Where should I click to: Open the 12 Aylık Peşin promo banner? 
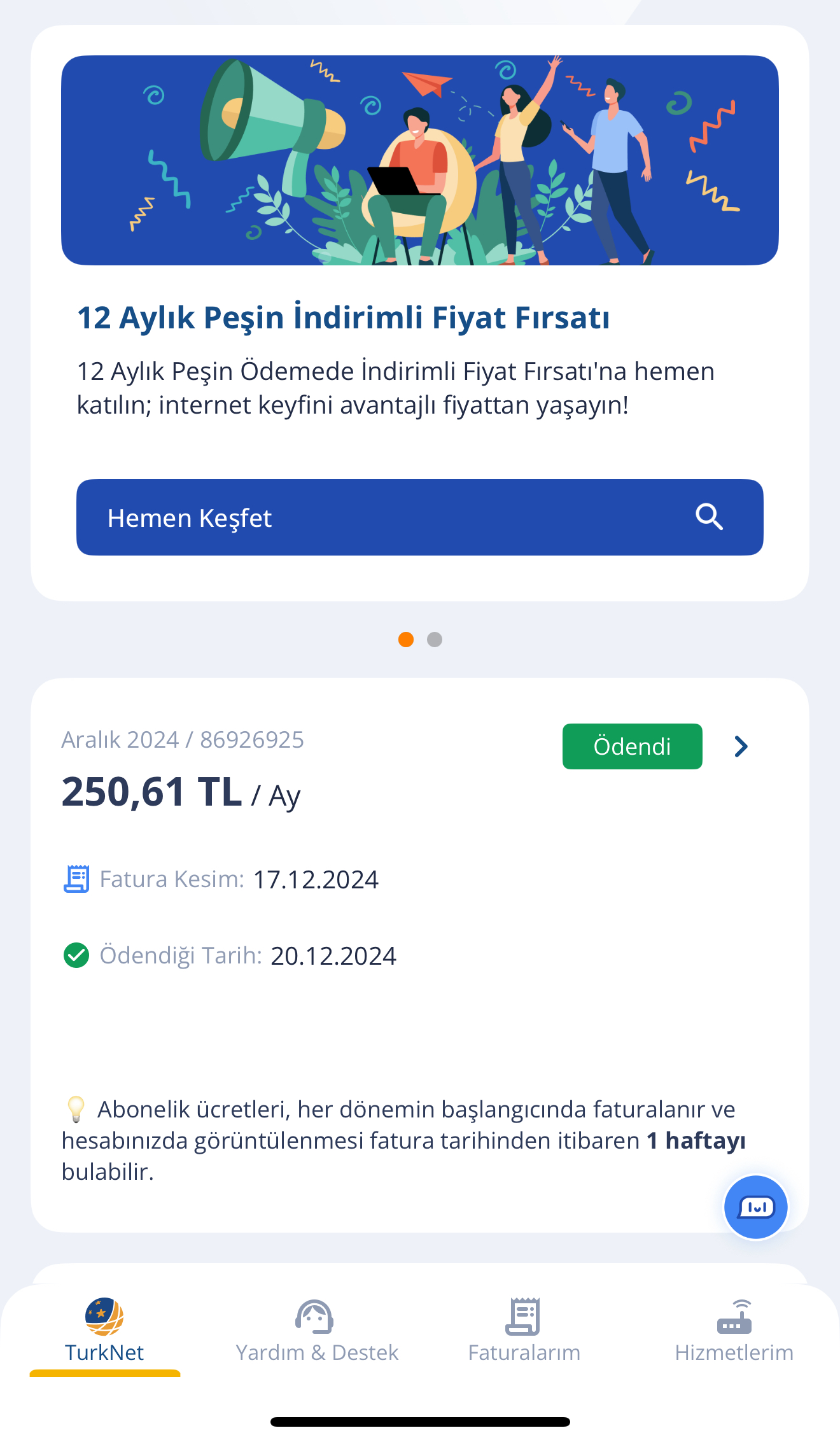pyautogui.click(x=419, y=160)
